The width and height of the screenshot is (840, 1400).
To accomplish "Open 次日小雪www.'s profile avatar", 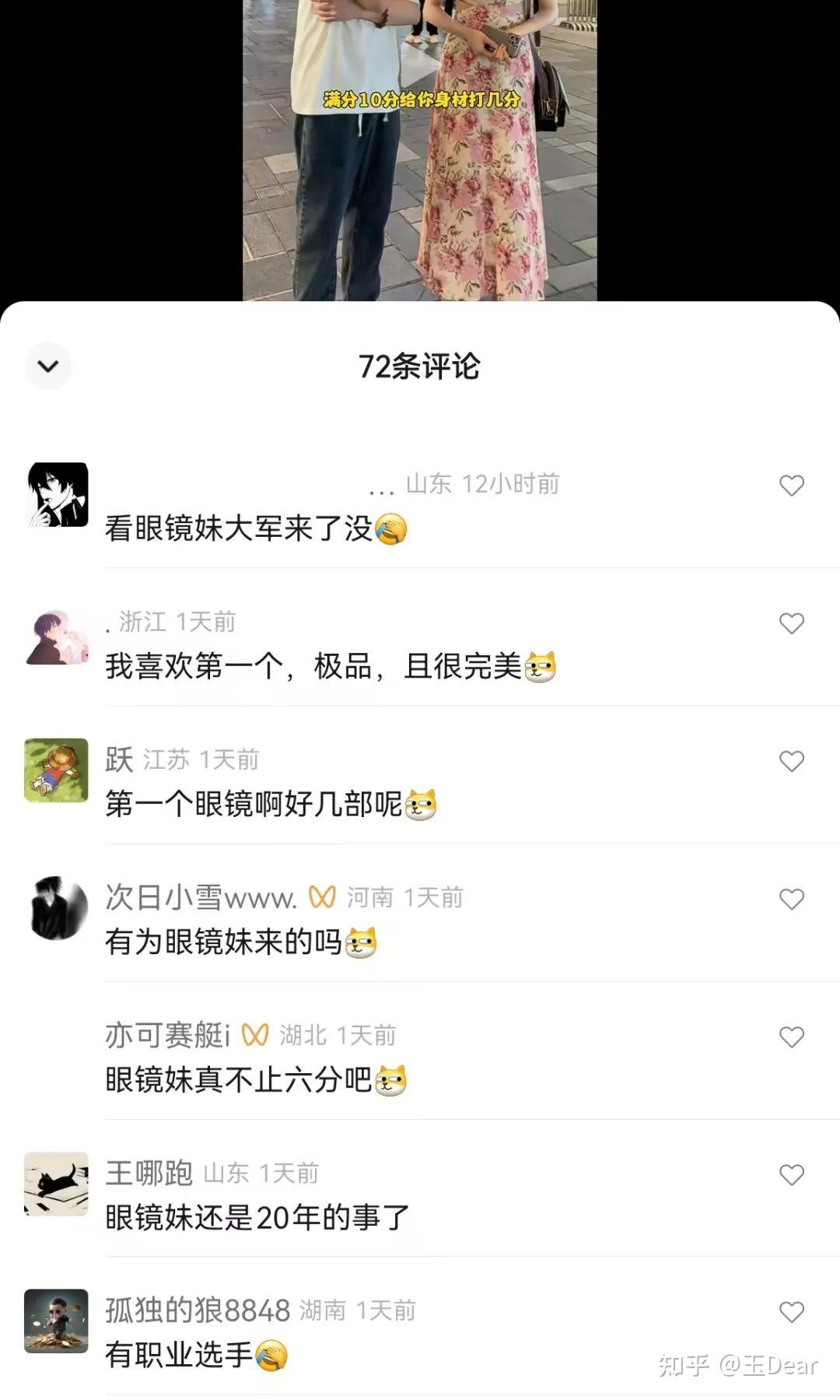I will [x=56, y=908].
